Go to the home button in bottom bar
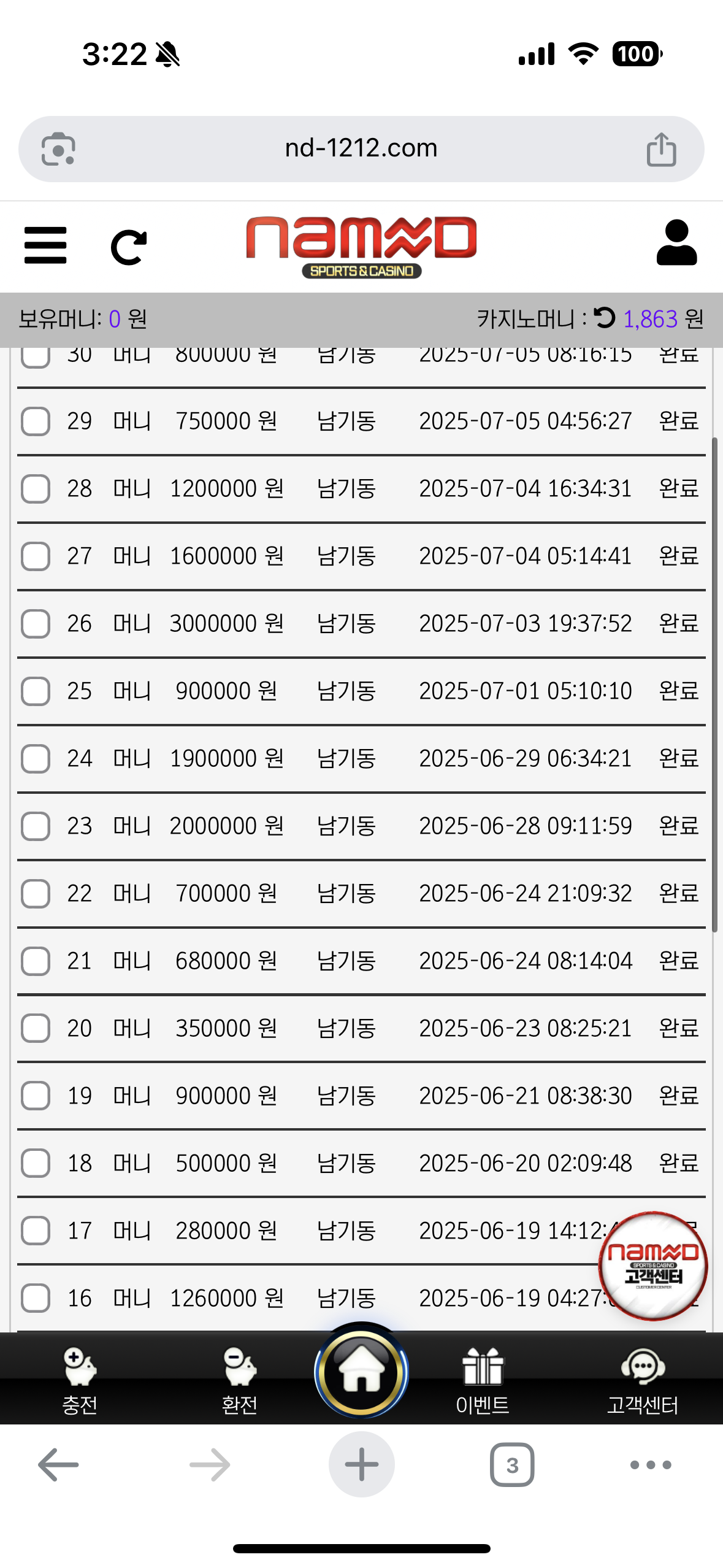Viewport: 723px width, 1568px height. (x=361, y=1372)
